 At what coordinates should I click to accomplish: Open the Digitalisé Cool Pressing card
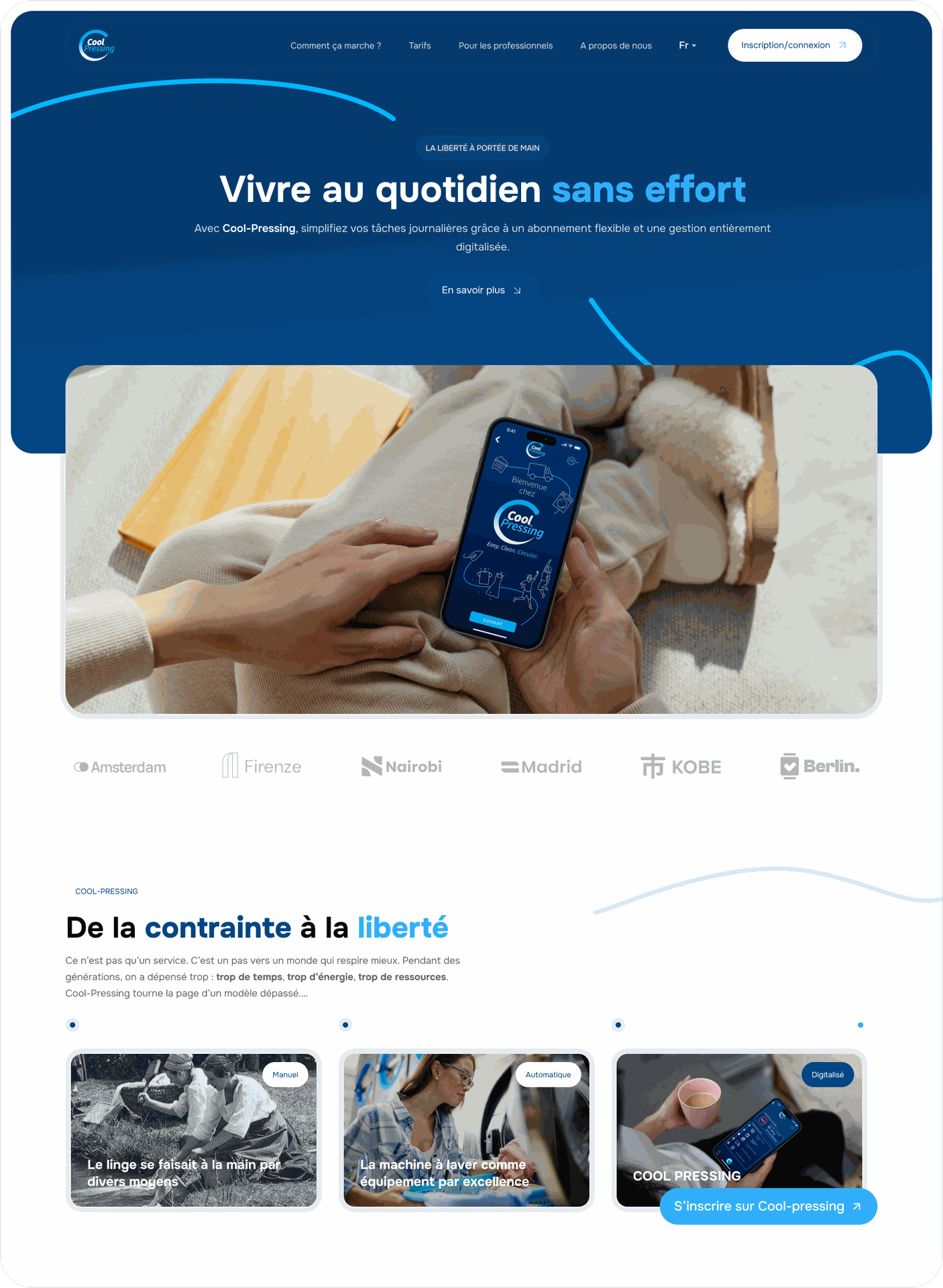click(x=738, y=1114)
